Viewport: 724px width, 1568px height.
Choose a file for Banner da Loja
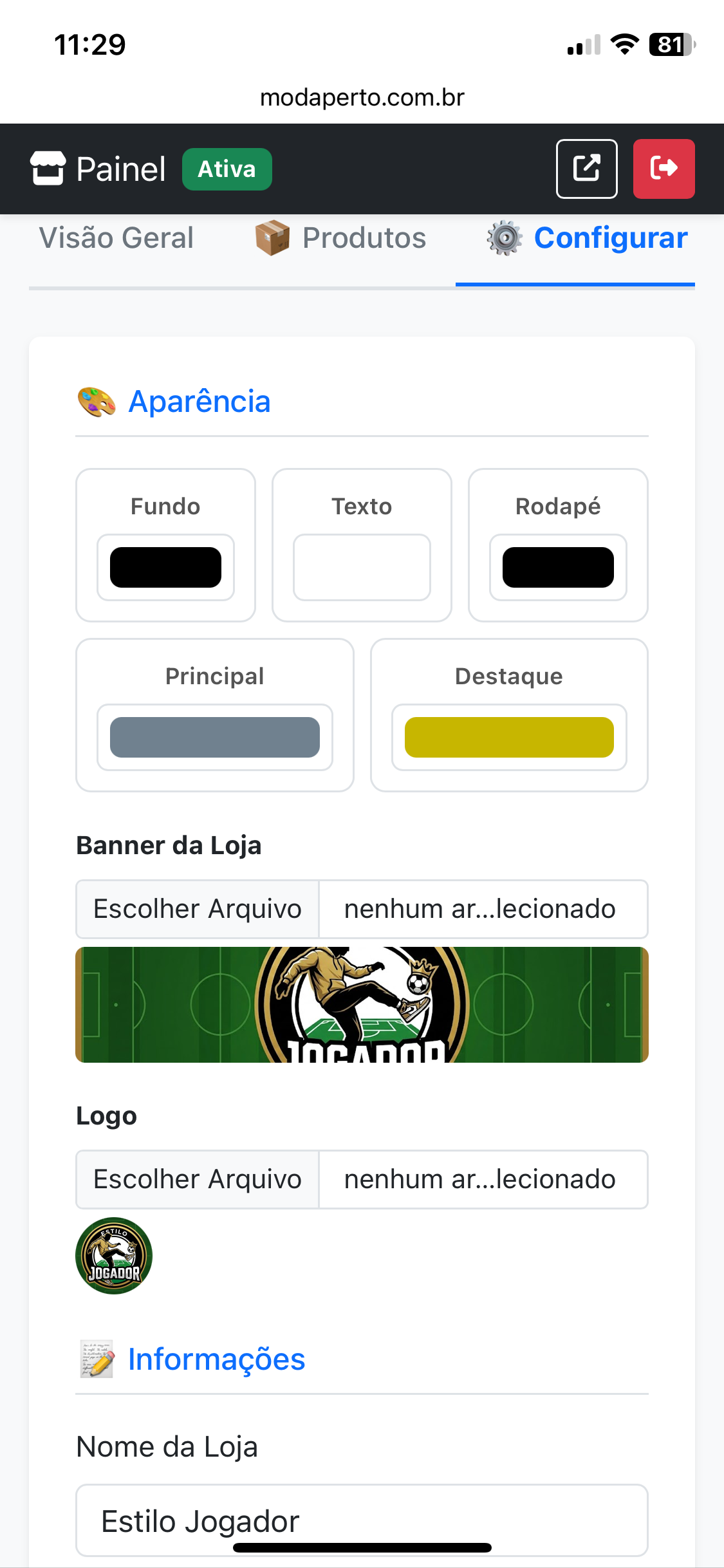pyautogui.click(x=197, y=909)
